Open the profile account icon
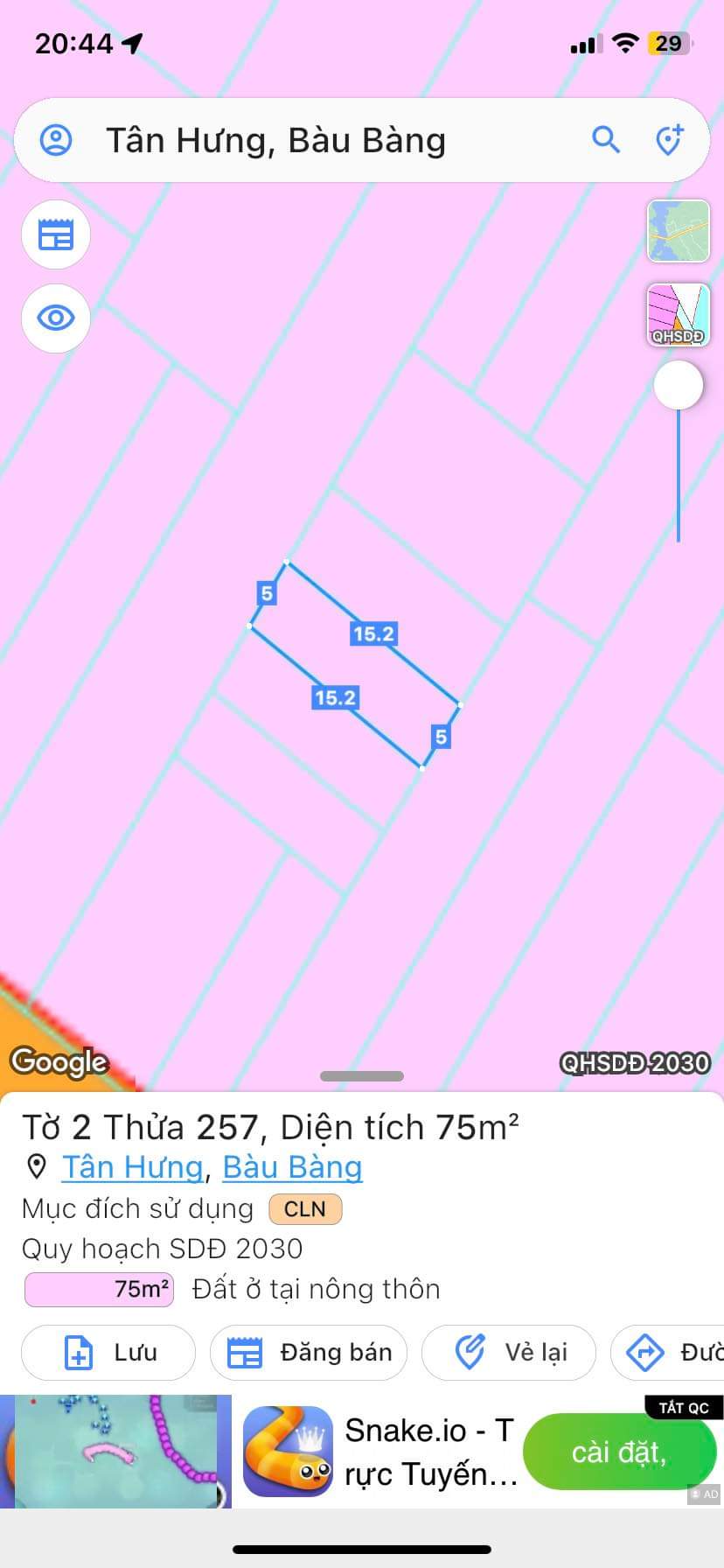724x1568 pixels. [57, 140]
